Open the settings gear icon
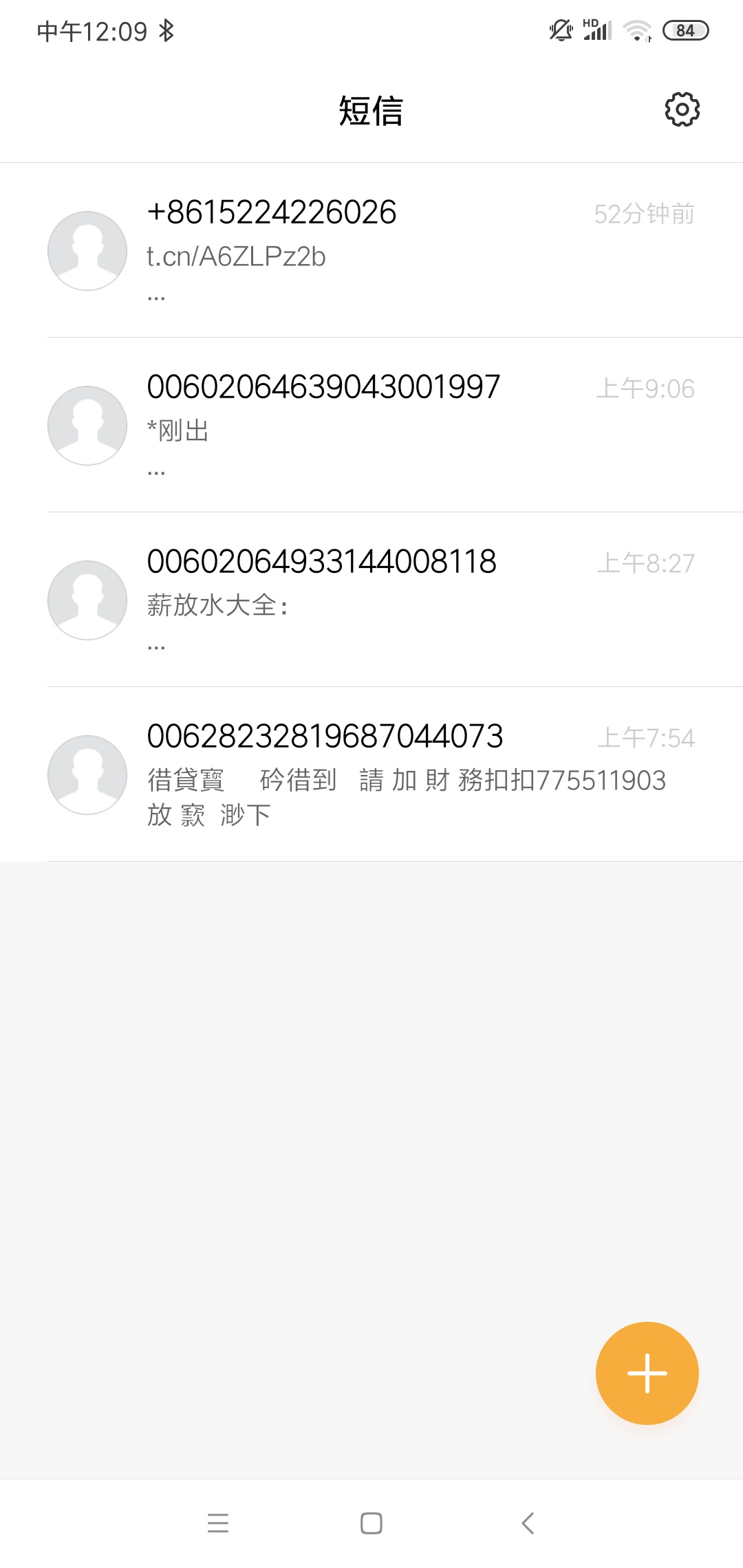743x1568 pixels. point(682,109)
